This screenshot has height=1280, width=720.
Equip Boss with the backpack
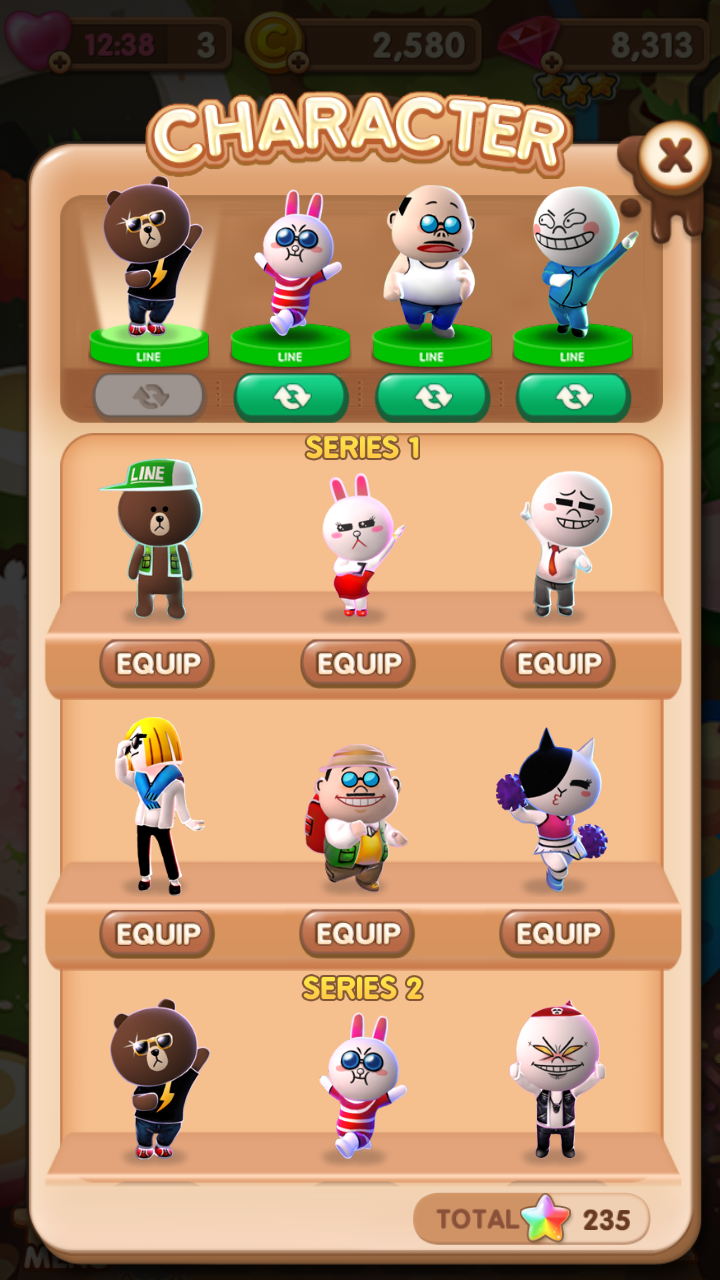357,933
